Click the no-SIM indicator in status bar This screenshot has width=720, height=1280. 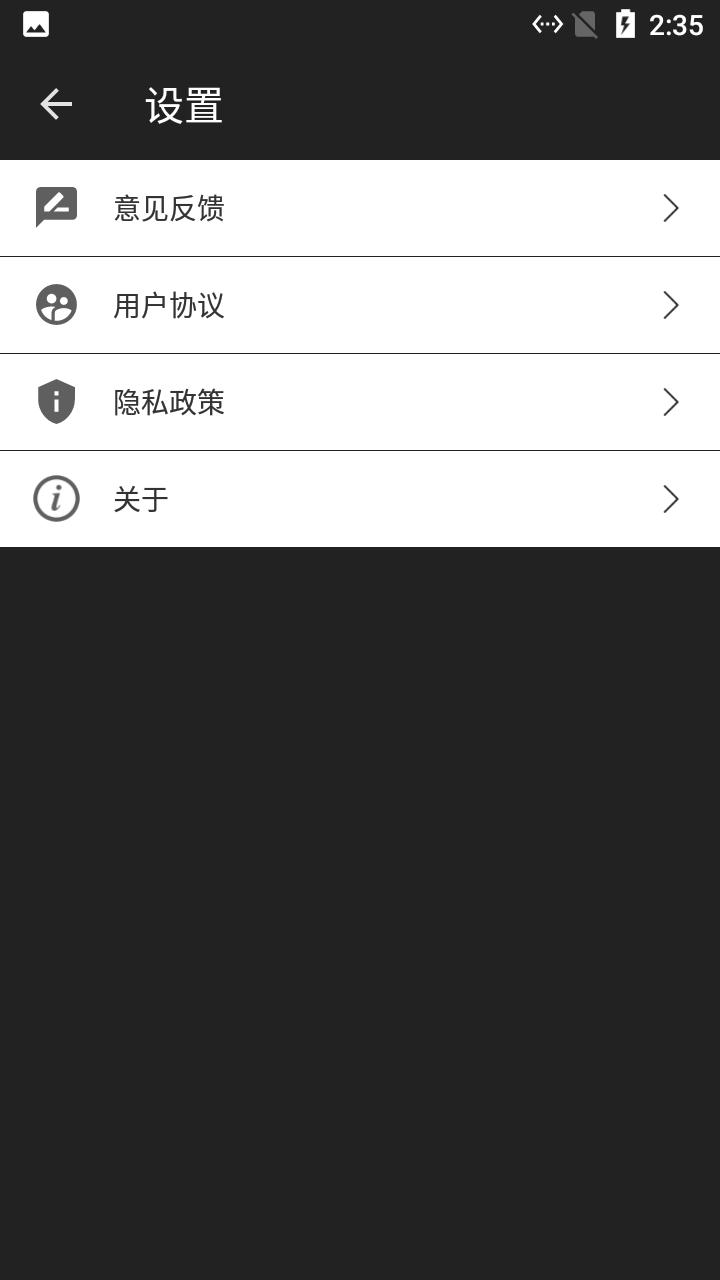[585, 24]
